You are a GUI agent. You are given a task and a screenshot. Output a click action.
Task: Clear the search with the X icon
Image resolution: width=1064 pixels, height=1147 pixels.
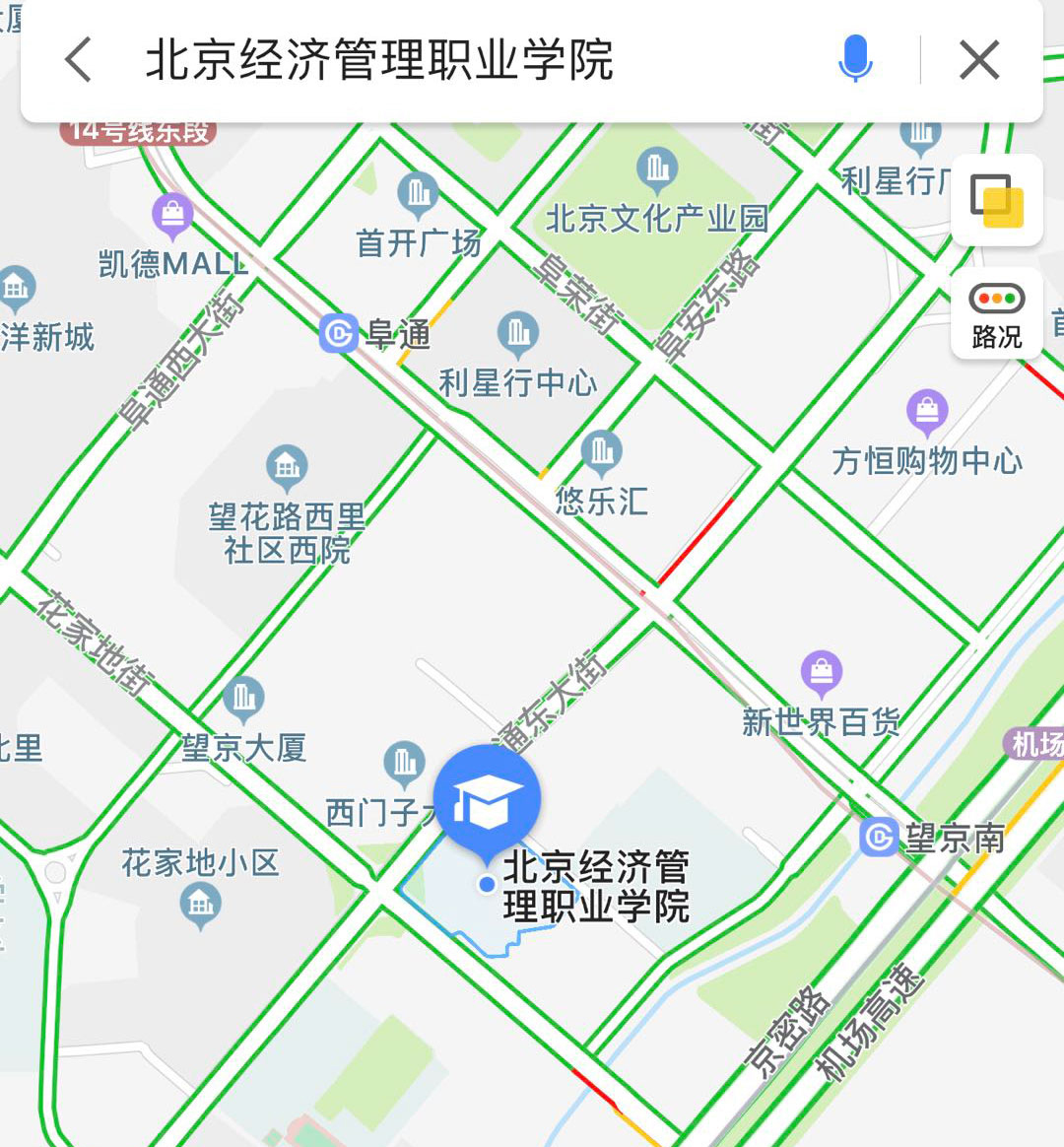pyautogui.click(x=979, y=60)
